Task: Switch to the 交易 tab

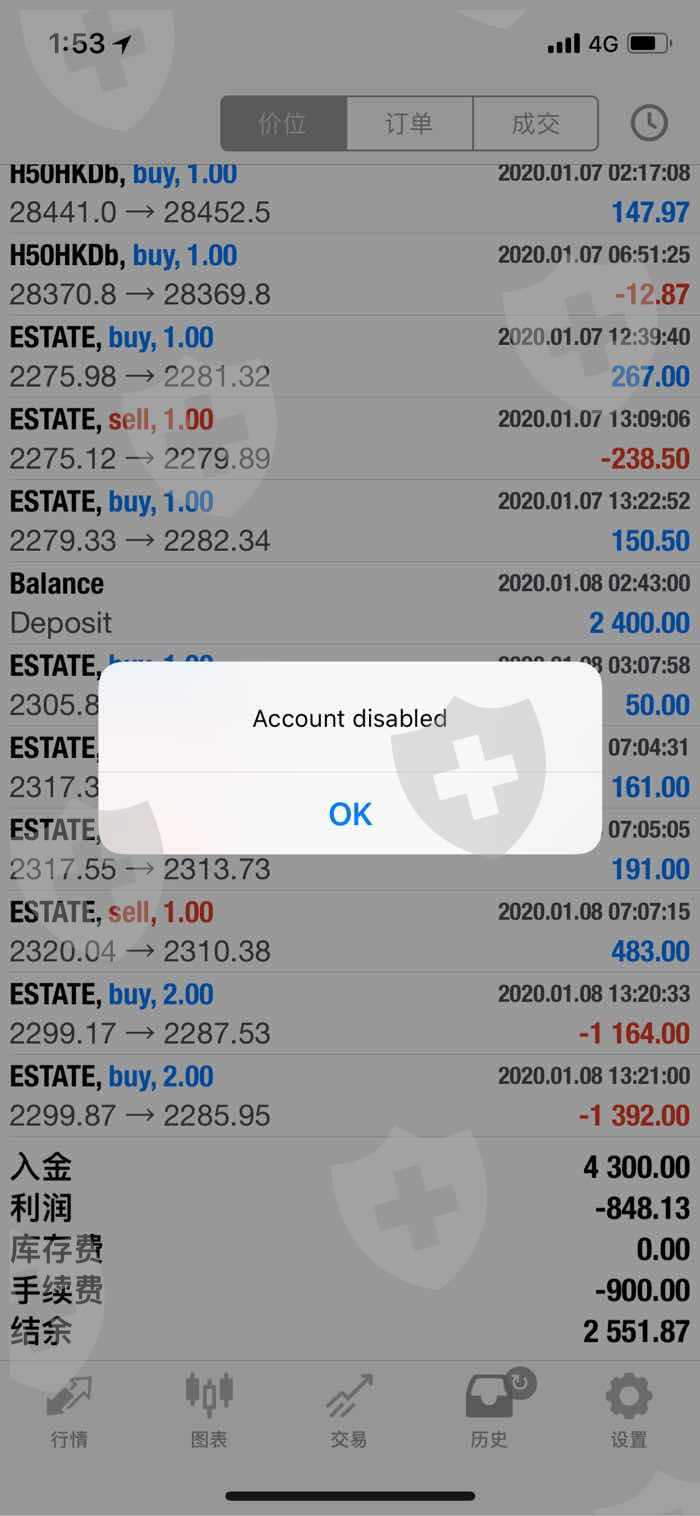Action: (x=349, y=1410)
